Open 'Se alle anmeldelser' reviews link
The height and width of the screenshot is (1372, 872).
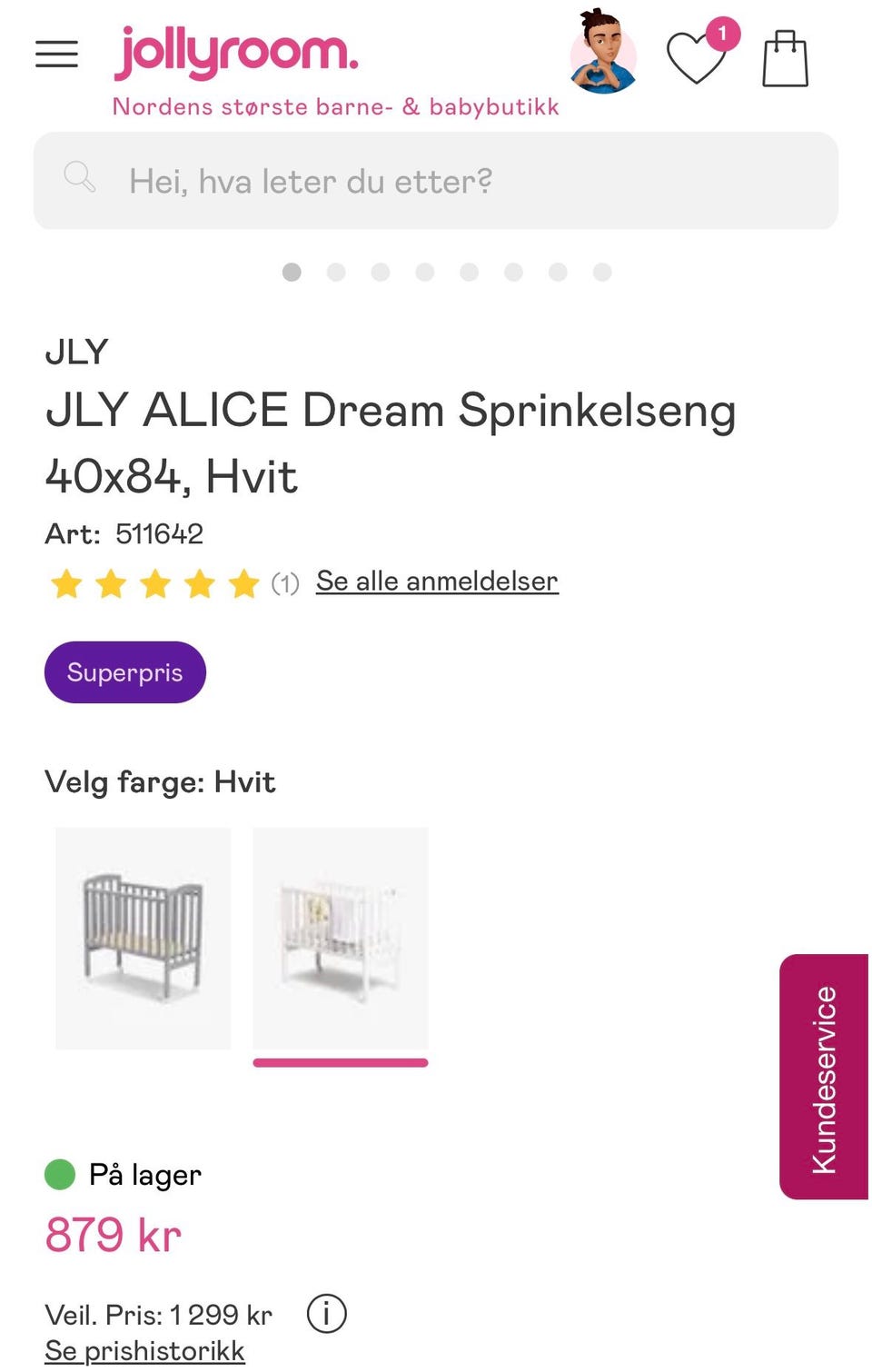[x=437, y=581]
